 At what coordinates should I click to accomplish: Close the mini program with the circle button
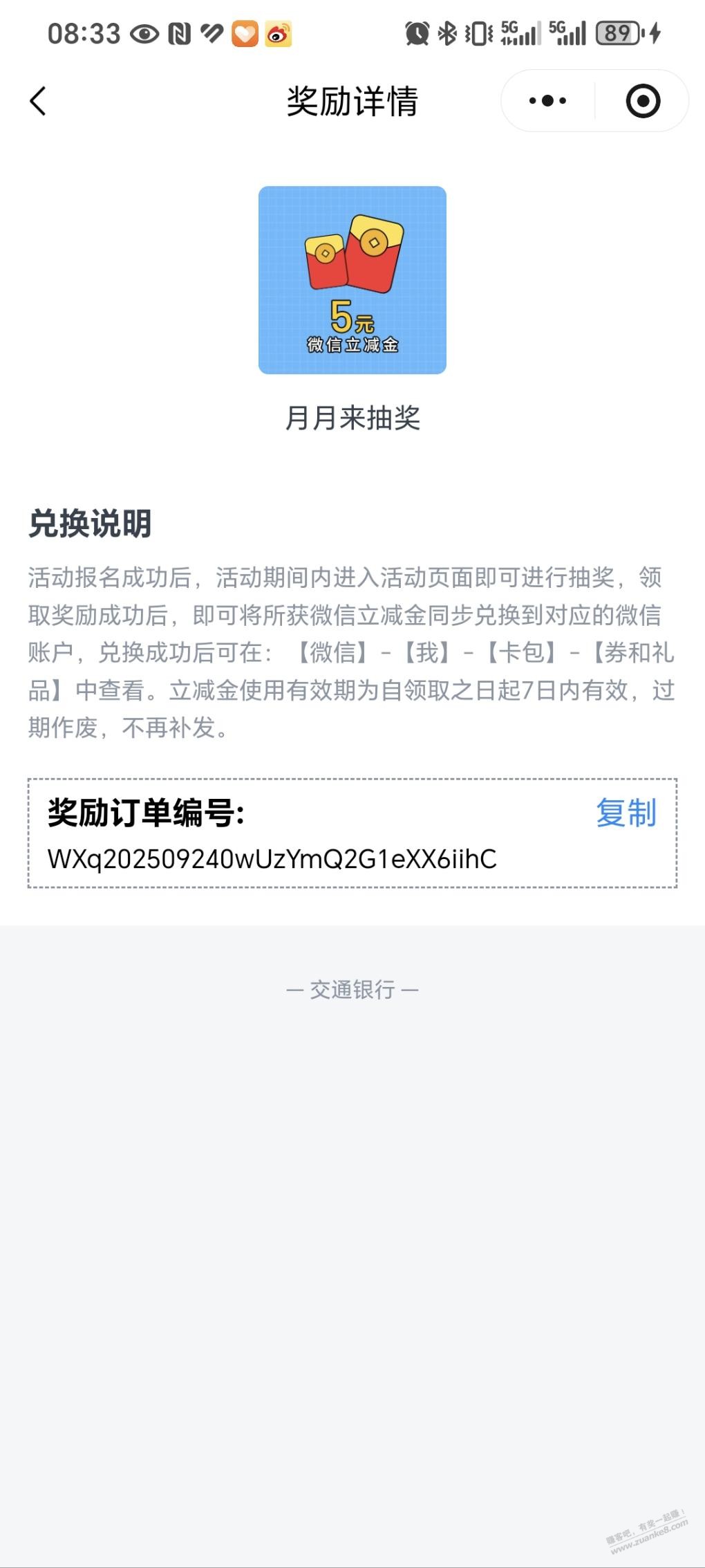pos(643,101)
